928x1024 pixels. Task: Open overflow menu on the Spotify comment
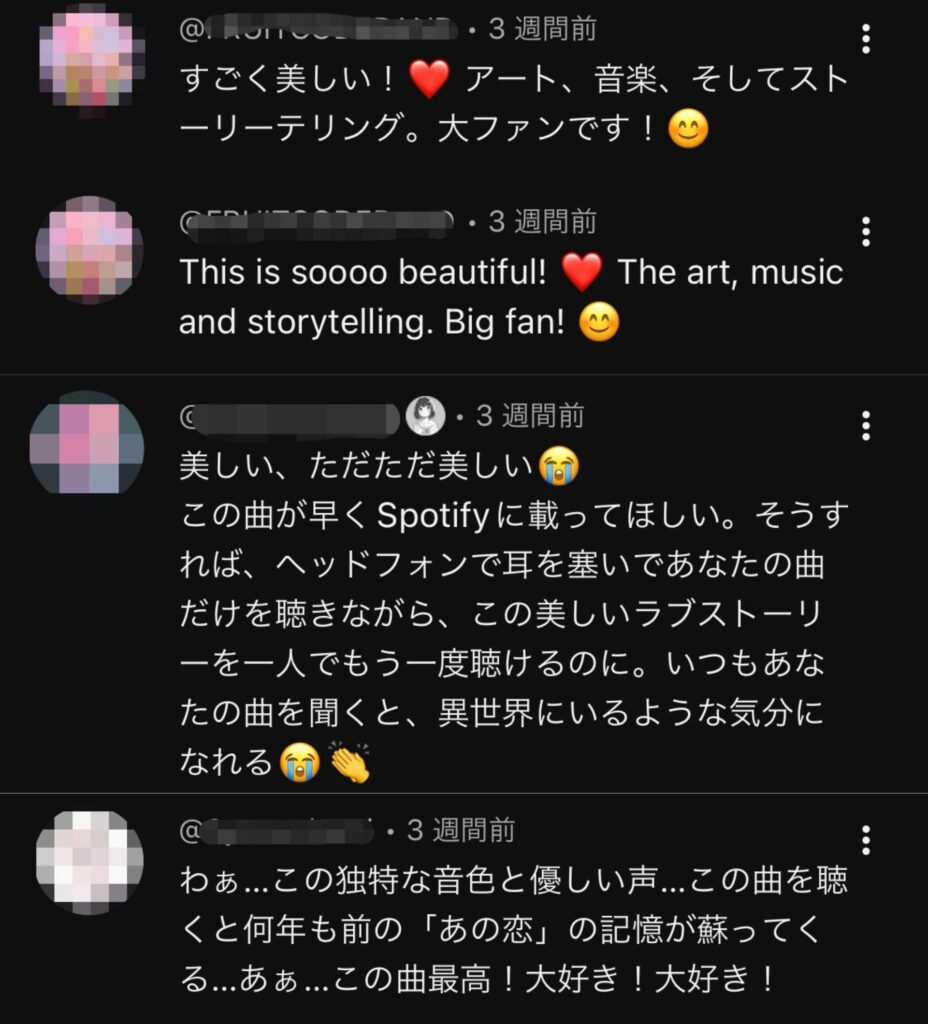click(866, 426)
